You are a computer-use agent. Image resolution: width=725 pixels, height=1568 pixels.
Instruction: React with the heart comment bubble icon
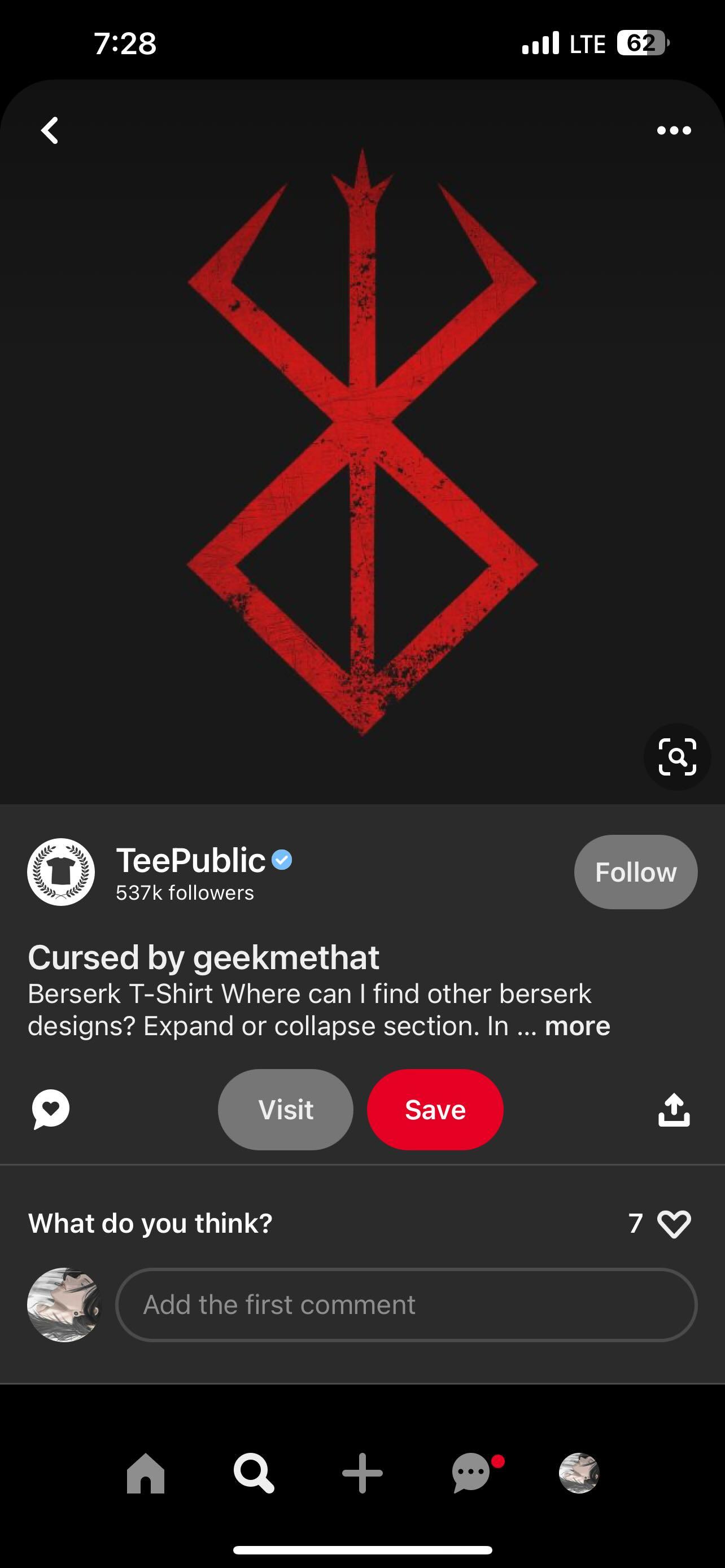pos(50,1109)
